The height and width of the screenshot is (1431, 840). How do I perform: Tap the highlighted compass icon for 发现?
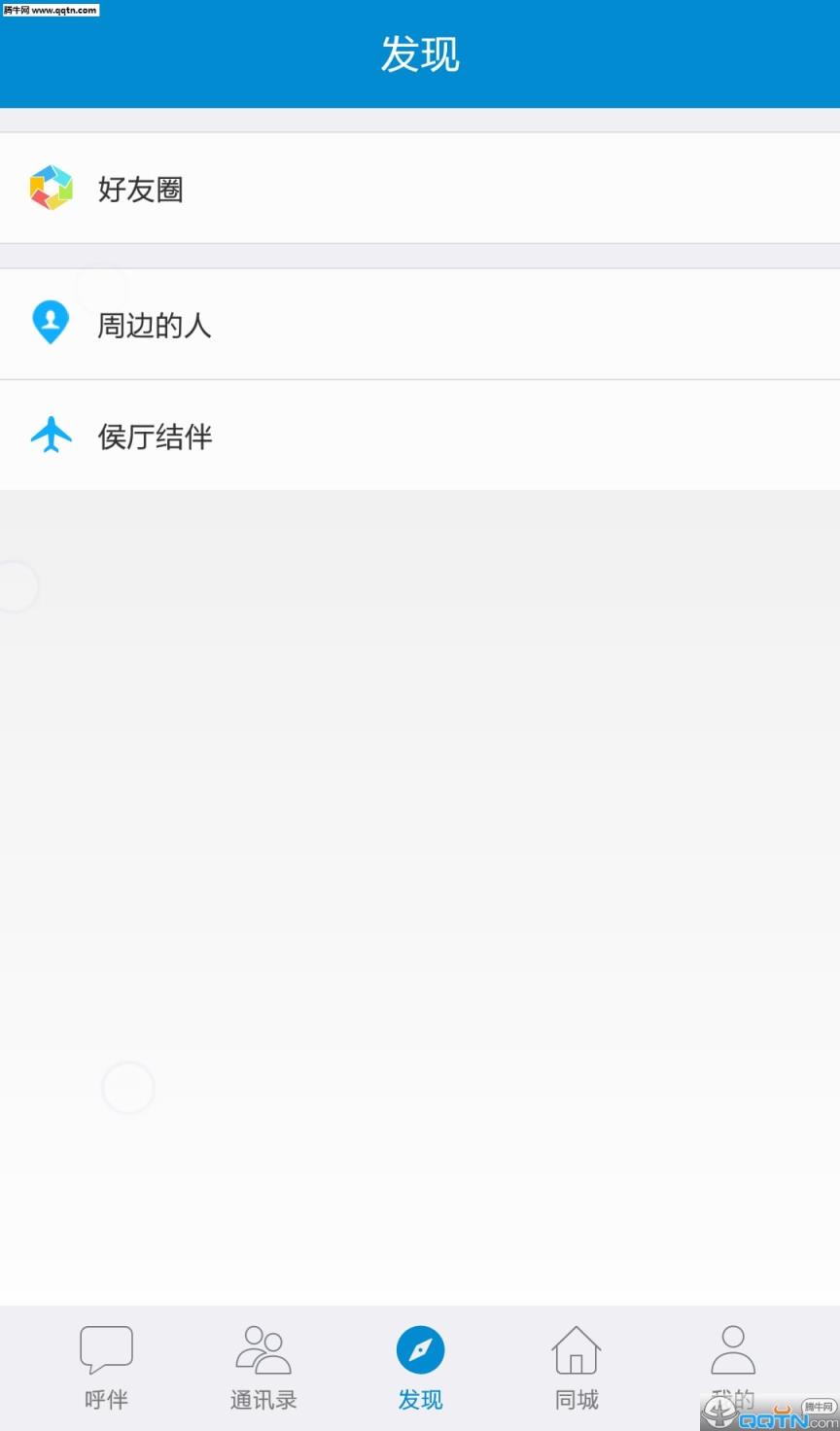point(420,1348)
